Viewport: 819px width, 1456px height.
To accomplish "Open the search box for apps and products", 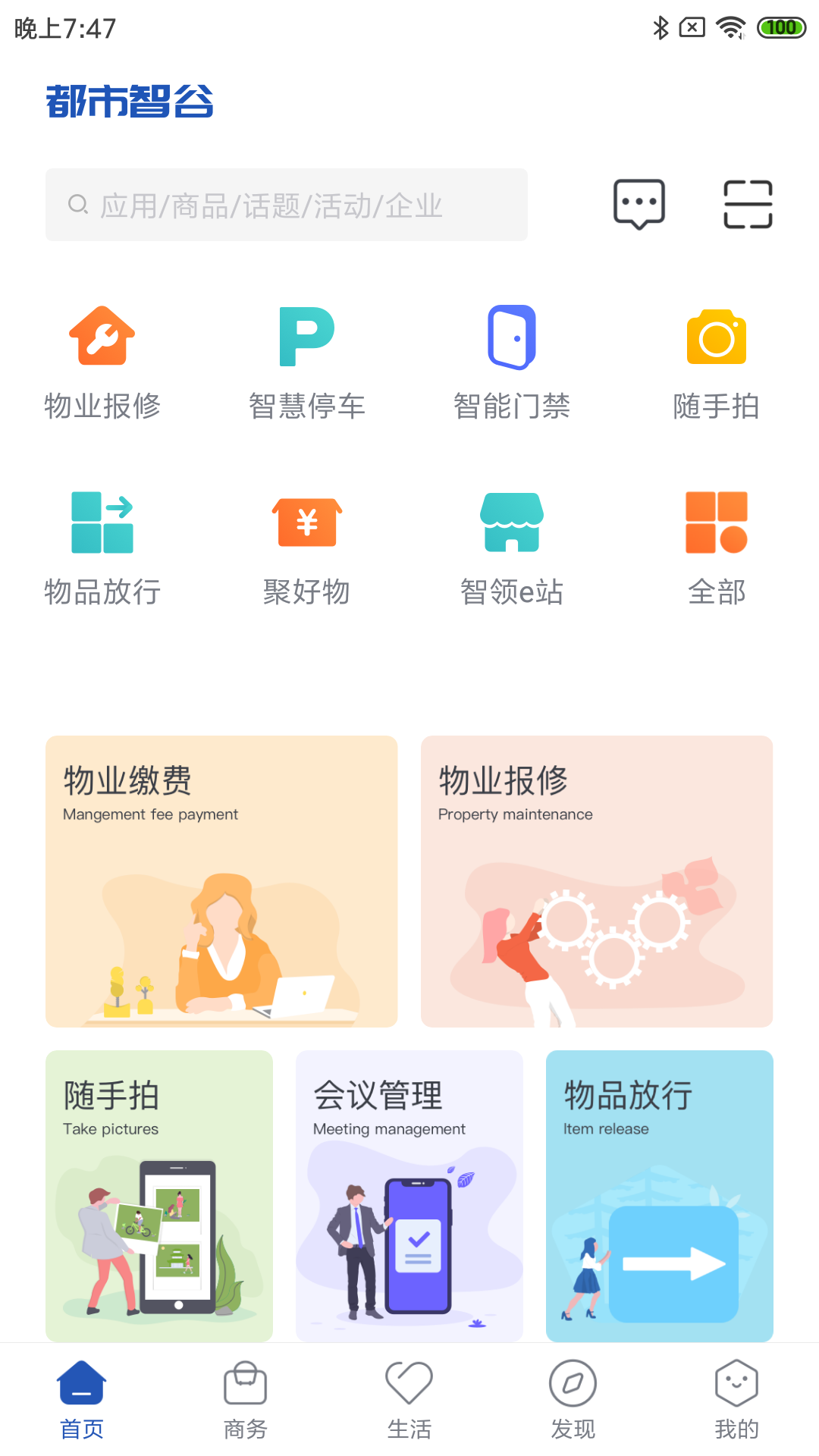I will tap(287, 205).
